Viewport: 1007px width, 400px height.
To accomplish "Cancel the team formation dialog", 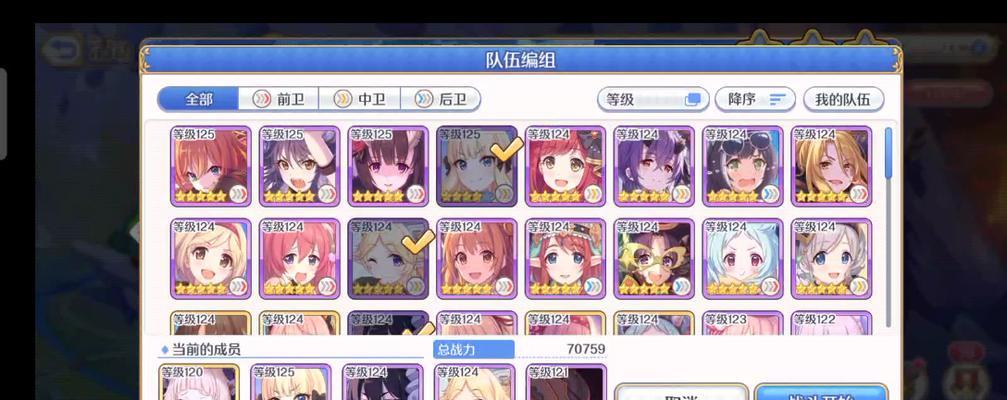I will click(681, 393).
